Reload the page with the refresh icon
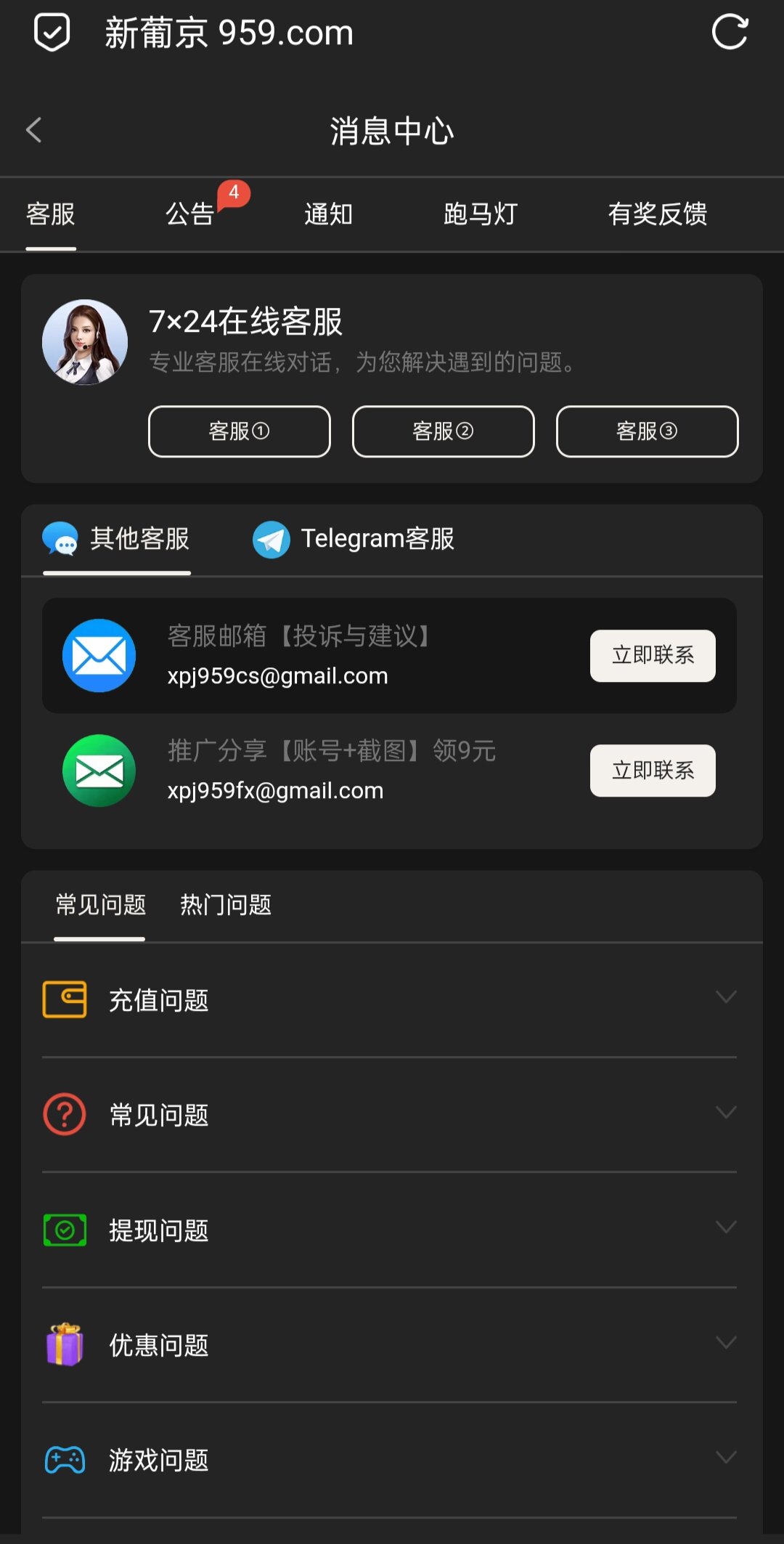The image size is (784, 1544). [x=729, y=33]
